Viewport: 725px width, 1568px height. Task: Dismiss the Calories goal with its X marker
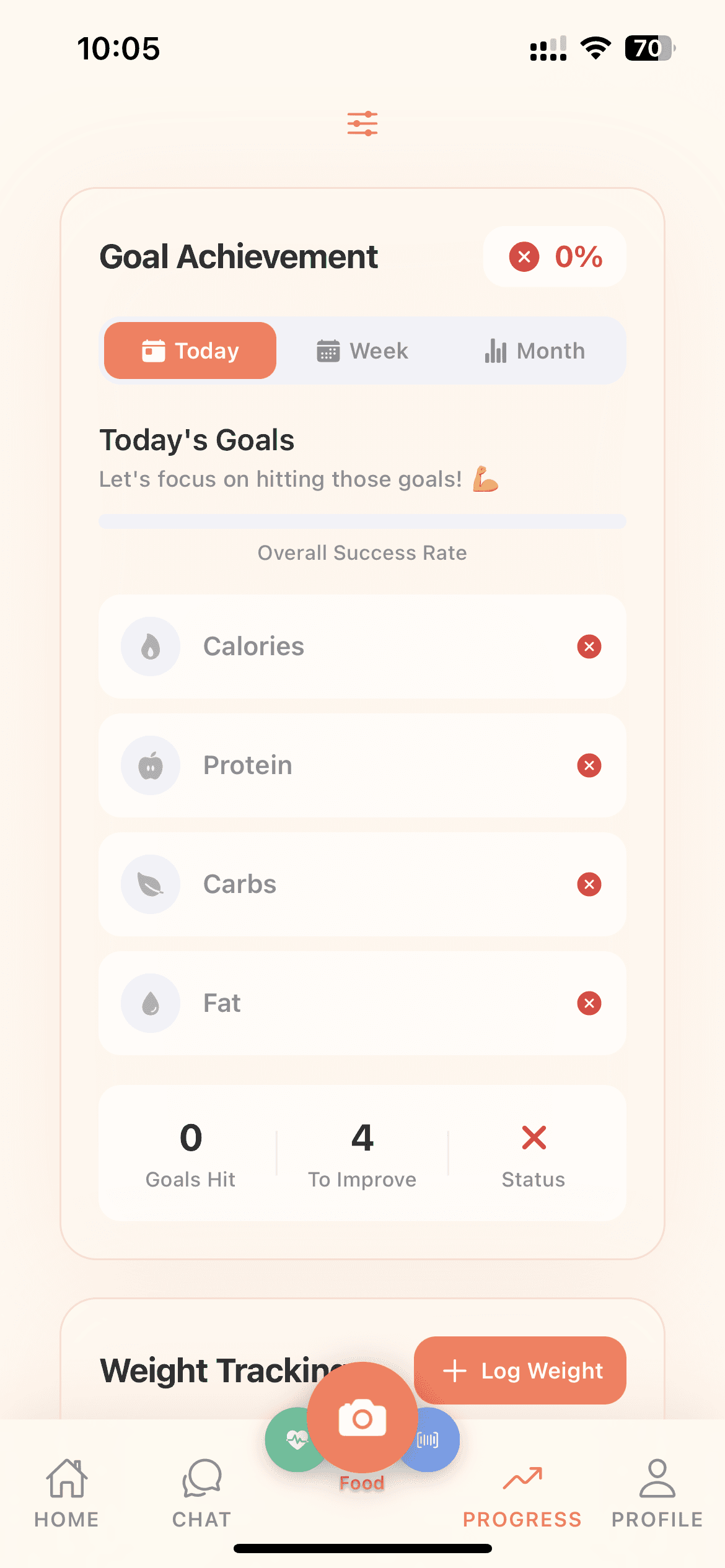point(589,647)
